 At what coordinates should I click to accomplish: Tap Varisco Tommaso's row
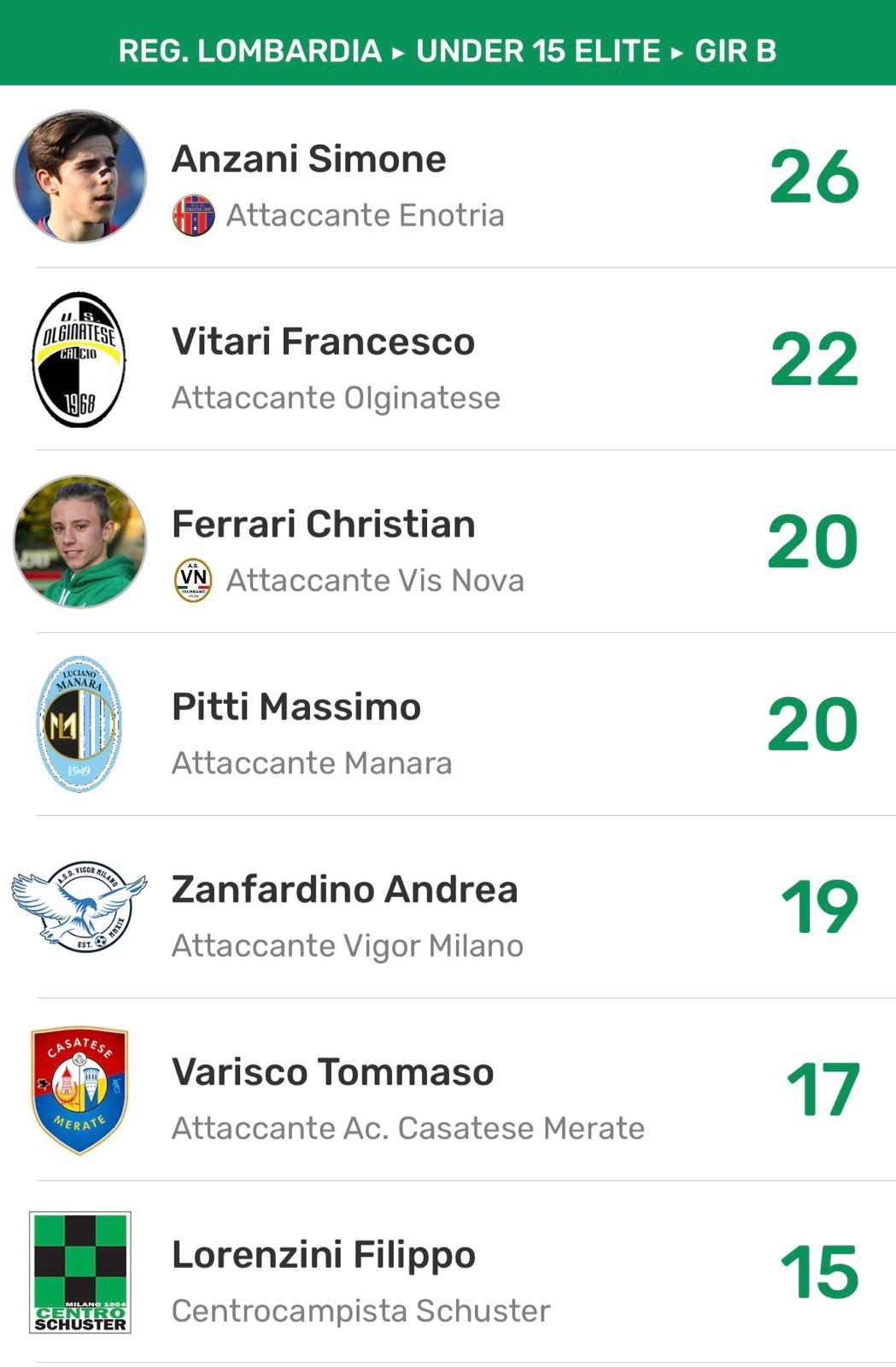(332, 1072)
